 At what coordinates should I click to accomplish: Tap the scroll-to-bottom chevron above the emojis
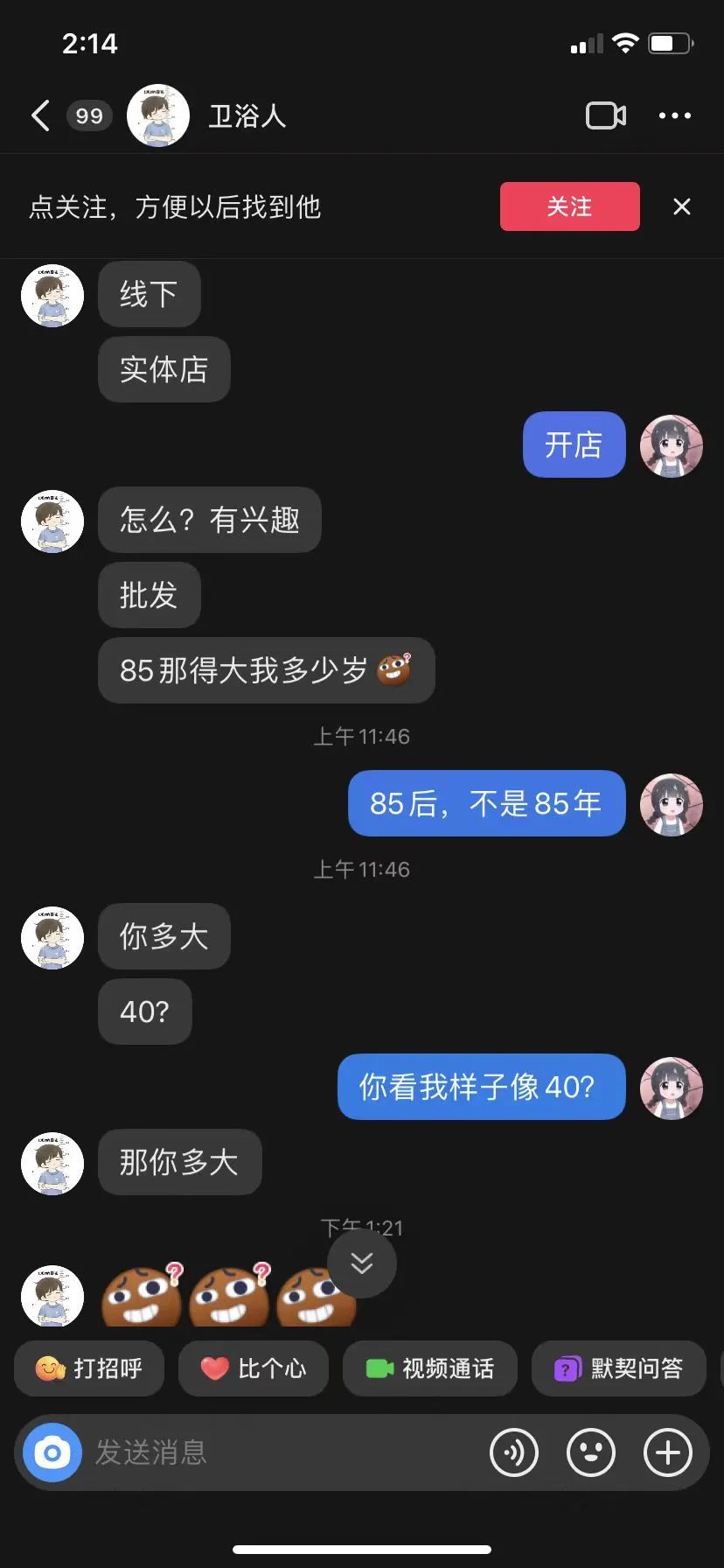click(x=361, y=1263)
